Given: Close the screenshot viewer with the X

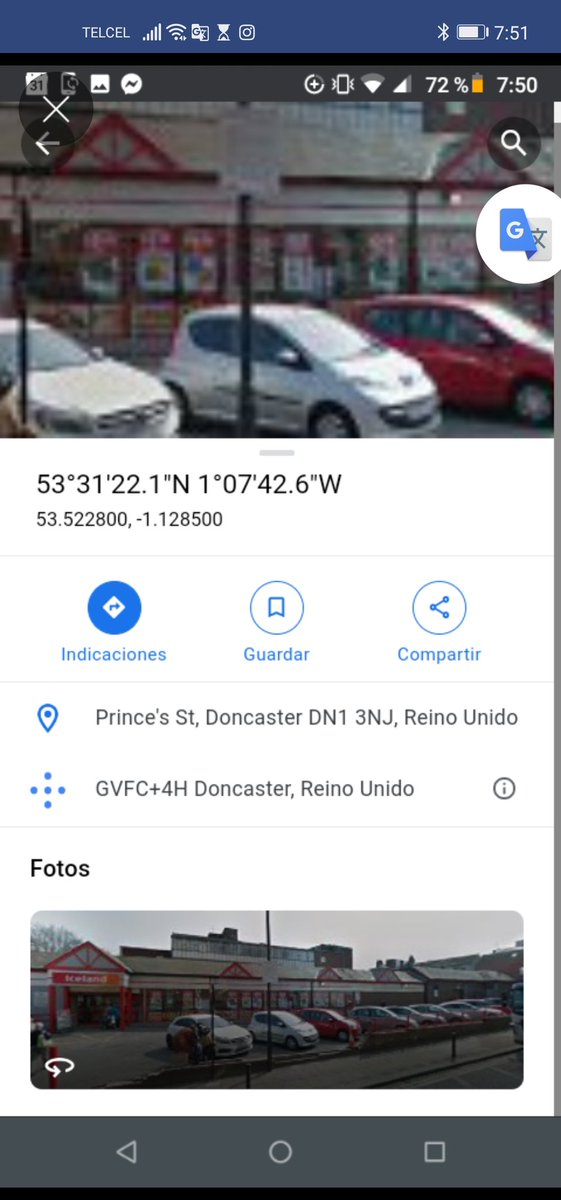Looking at the screenshot, I should point(56,109).
